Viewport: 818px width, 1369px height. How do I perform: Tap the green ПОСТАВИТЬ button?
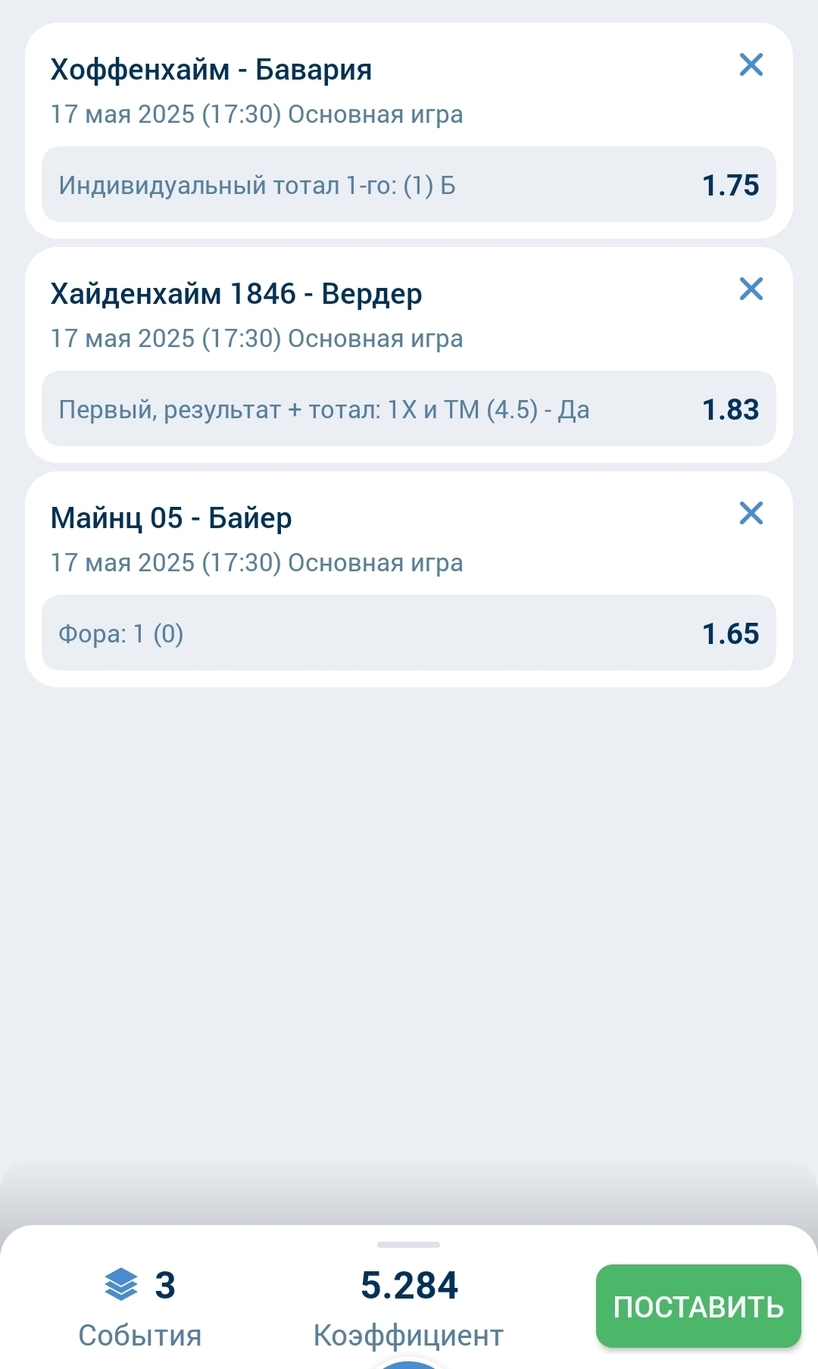[x=698, y=1306]
